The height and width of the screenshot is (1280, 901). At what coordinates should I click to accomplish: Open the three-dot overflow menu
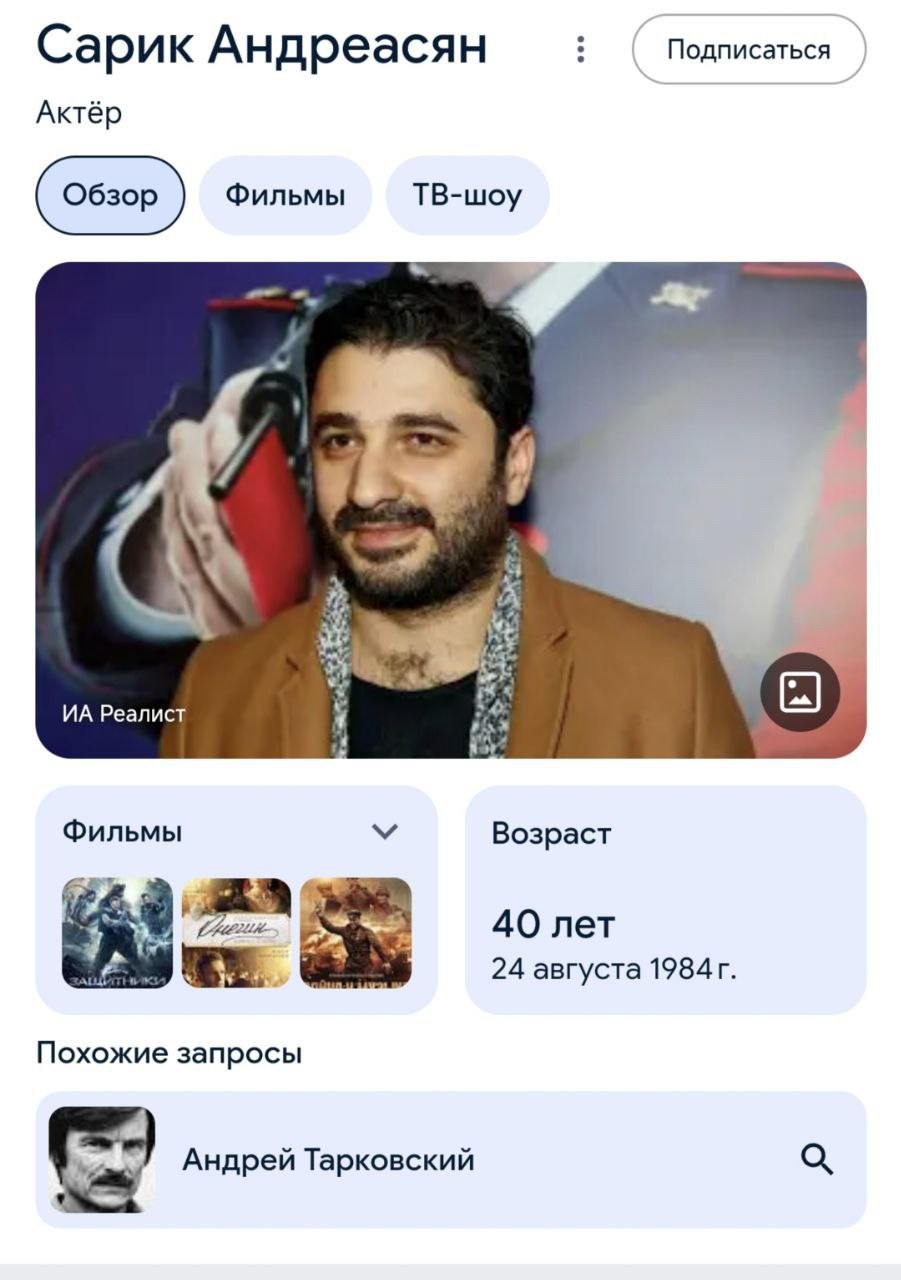click(580, 49)
